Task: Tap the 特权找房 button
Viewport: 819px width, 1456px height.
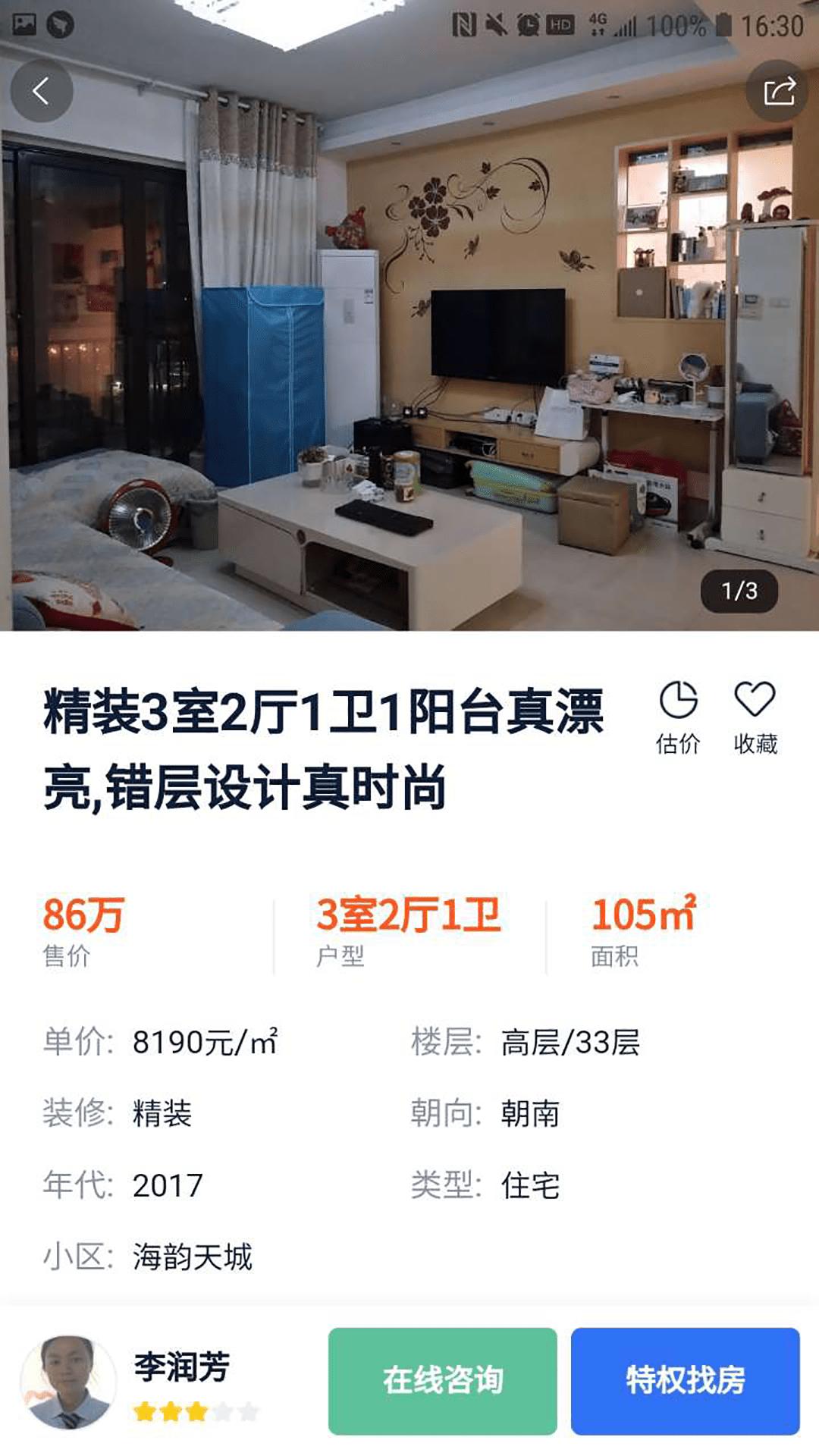Action: click(x=685, y=1380)
